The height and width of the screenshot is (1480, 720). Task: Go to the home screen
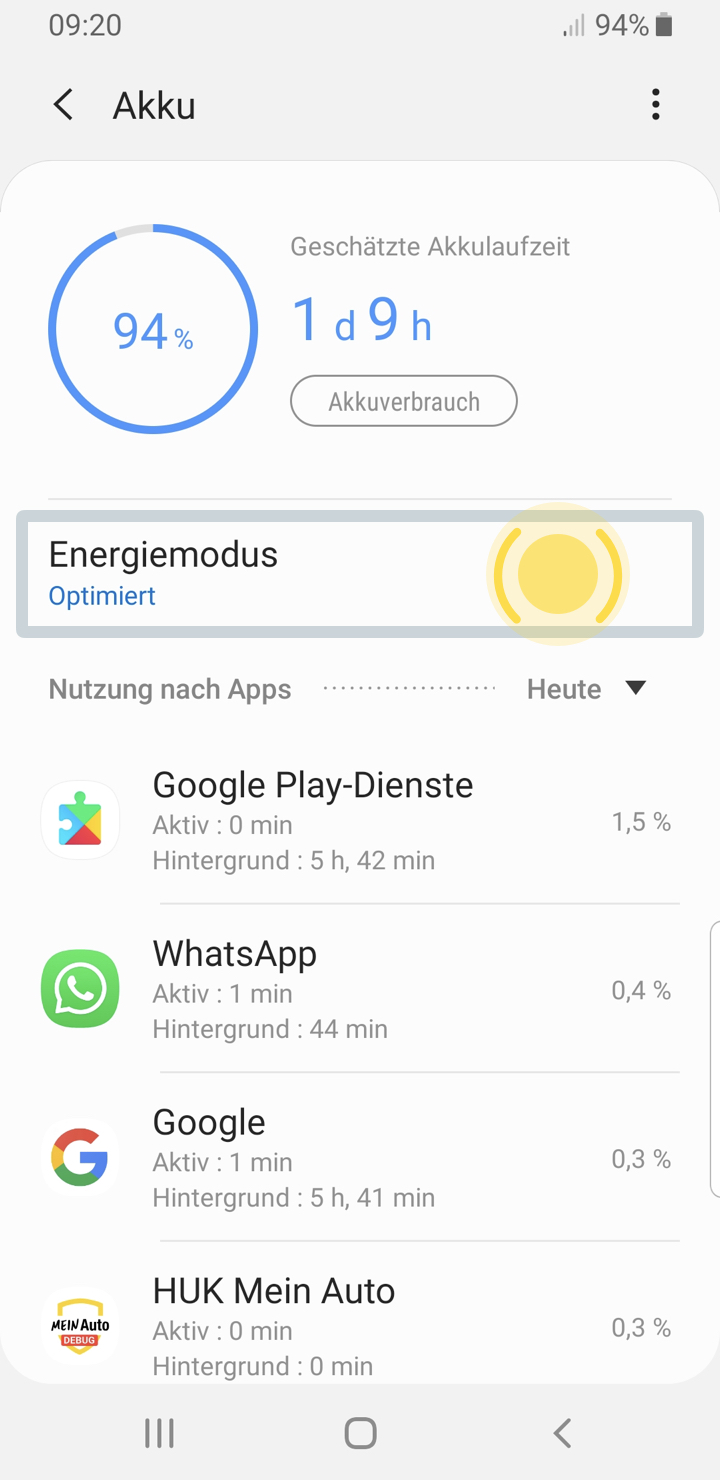pos(360,1433)
